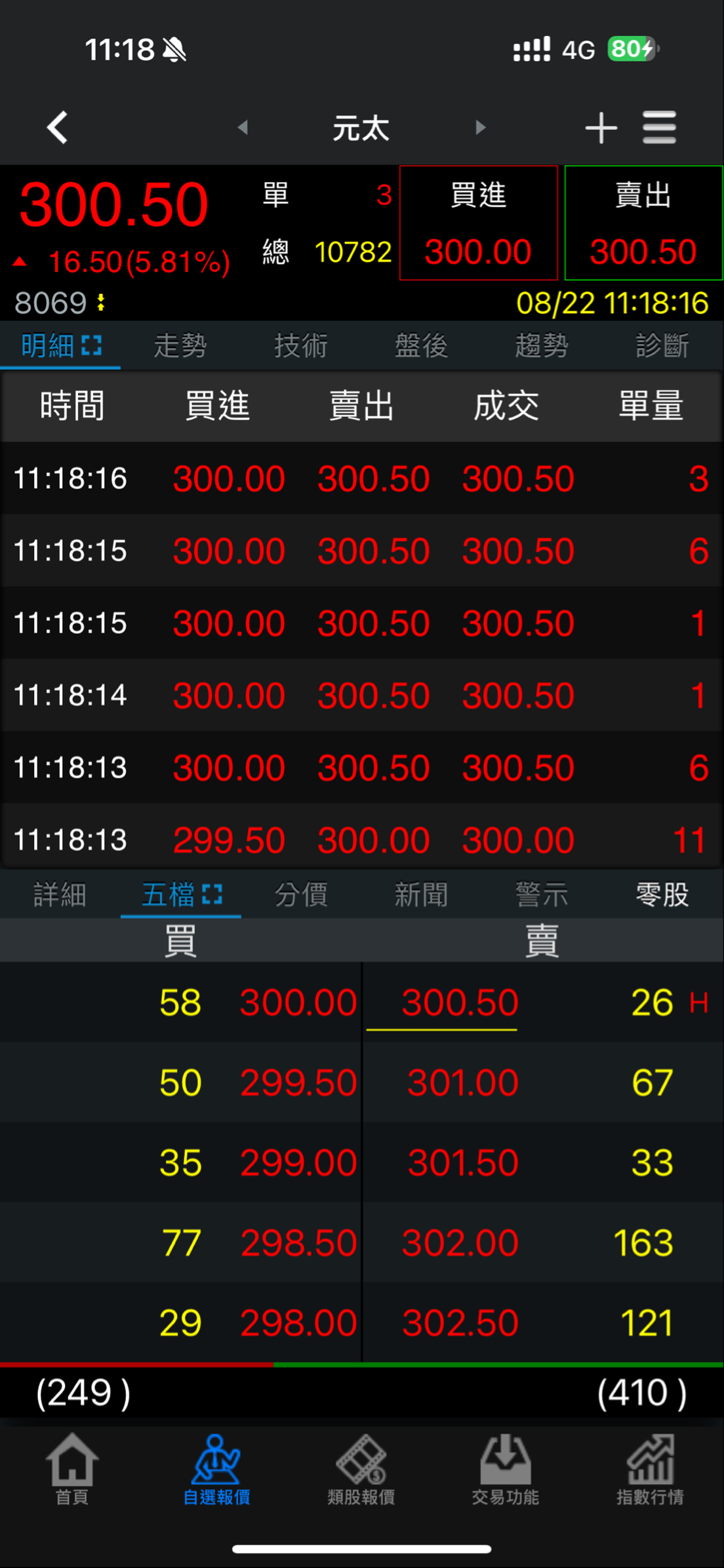View the 趨勢 tab
This screenshot has height=1568, width=724.
click(x=542, y=345)
